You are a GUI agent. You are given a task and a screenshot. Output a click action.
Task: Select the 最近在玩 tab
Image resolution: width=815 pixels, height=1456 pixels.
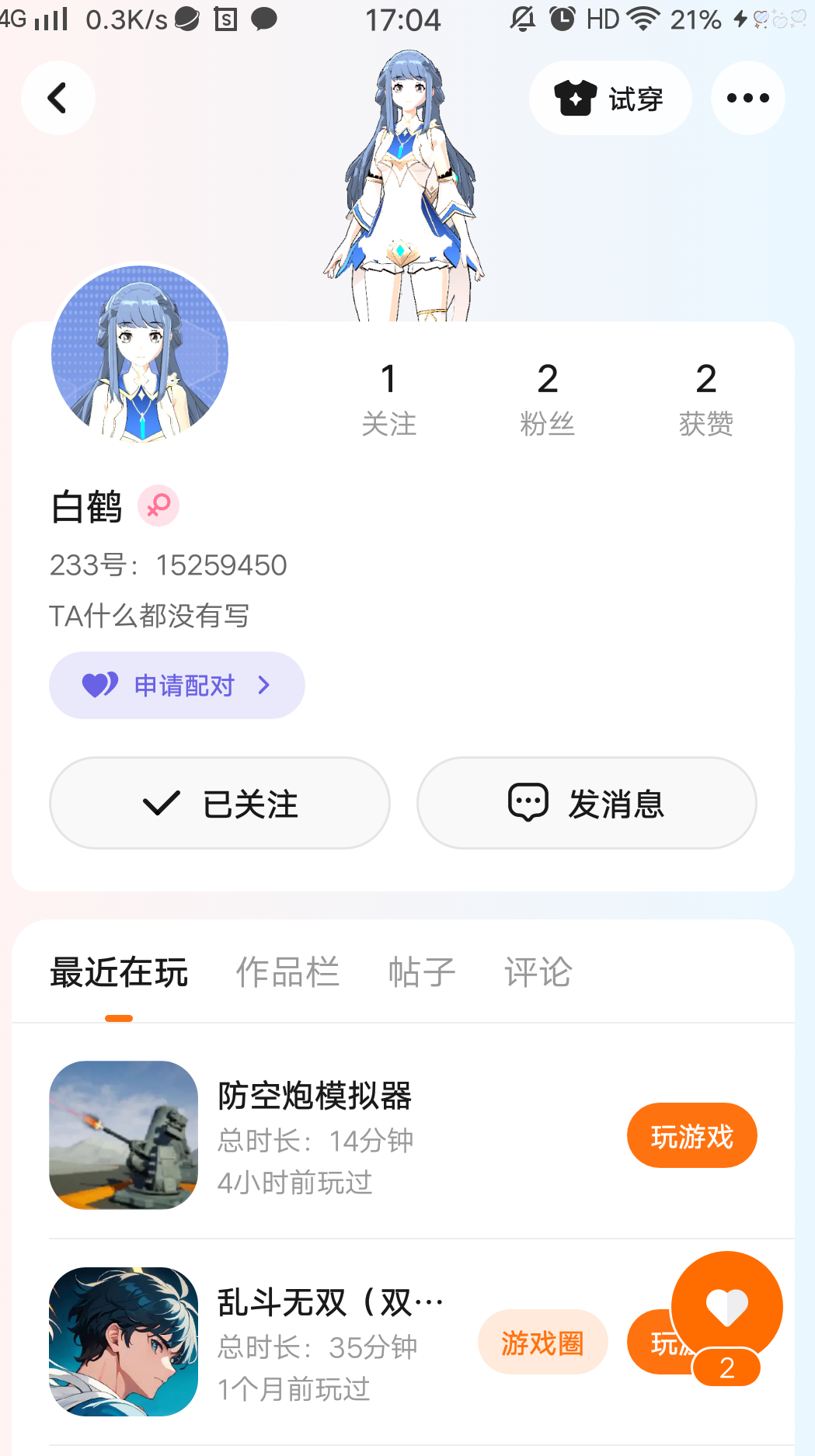tap(119, 972)
